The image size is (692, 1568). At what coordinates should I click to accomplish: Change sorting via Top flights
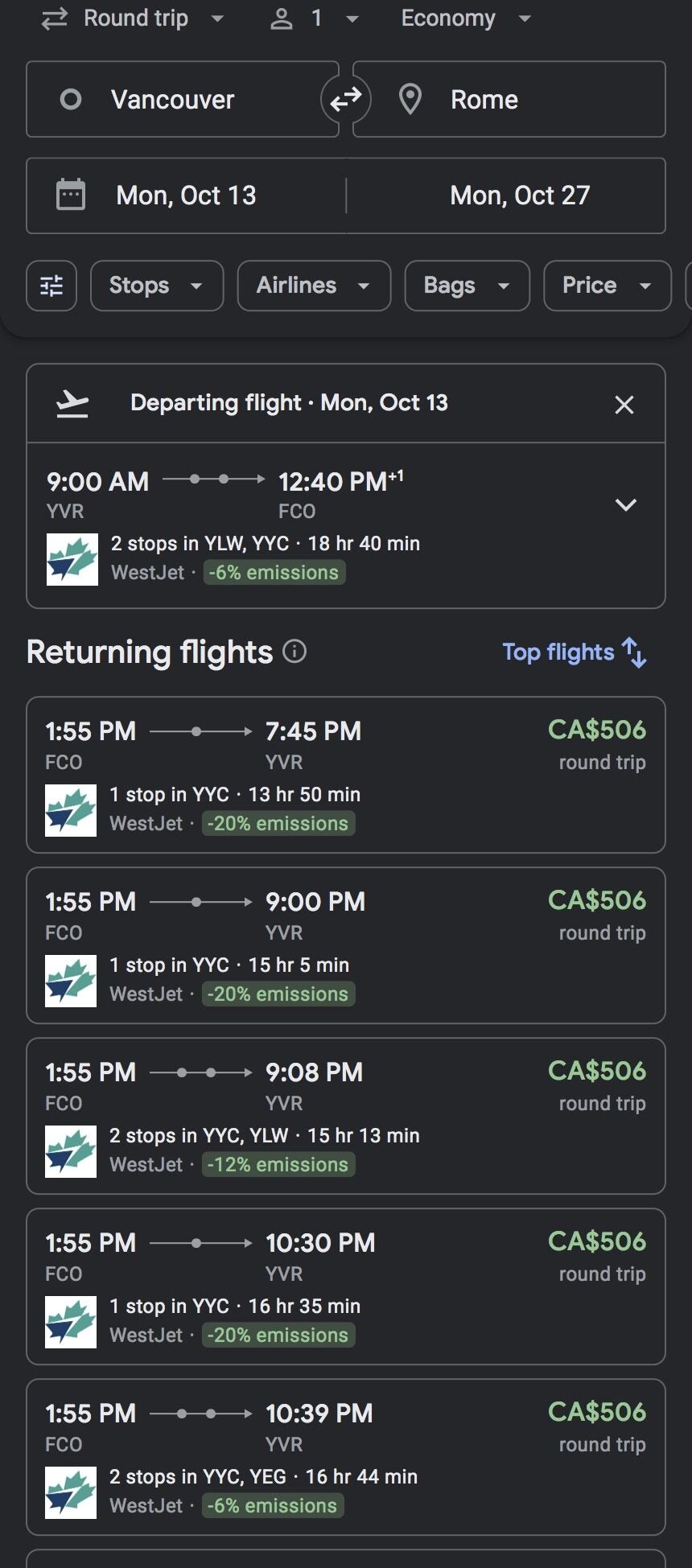[x=575, y=652]
